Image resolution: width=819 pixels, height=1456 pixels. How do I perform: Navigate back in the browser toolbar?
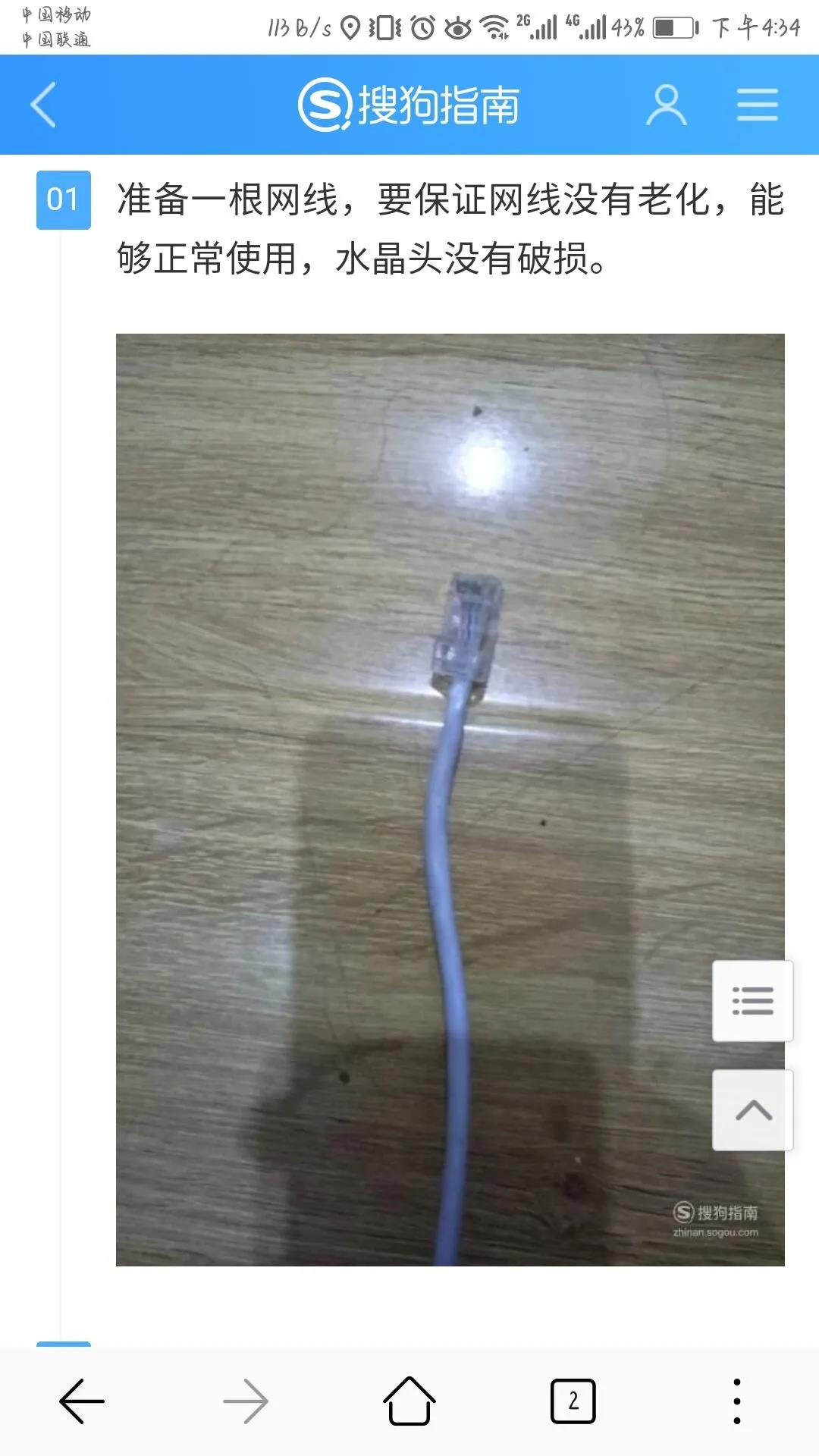[x=82, y=1401]
